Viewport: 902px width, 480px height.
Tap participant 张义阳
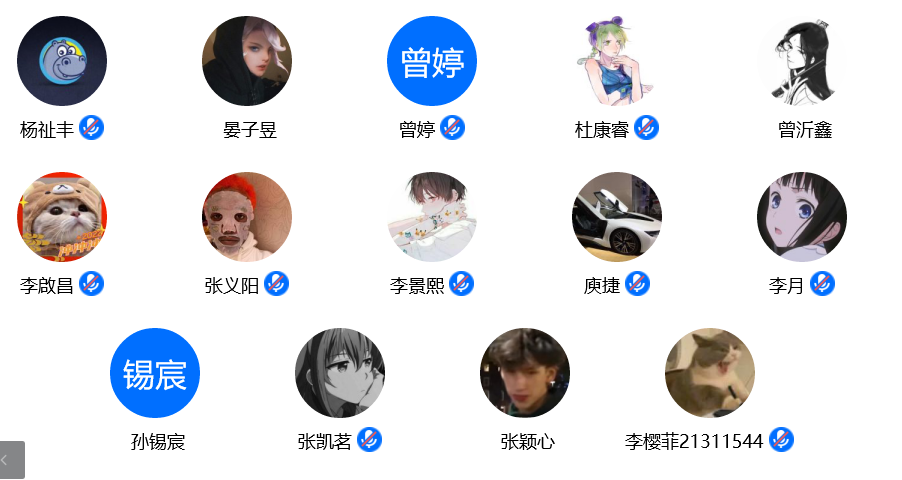(x=247, y=217)
